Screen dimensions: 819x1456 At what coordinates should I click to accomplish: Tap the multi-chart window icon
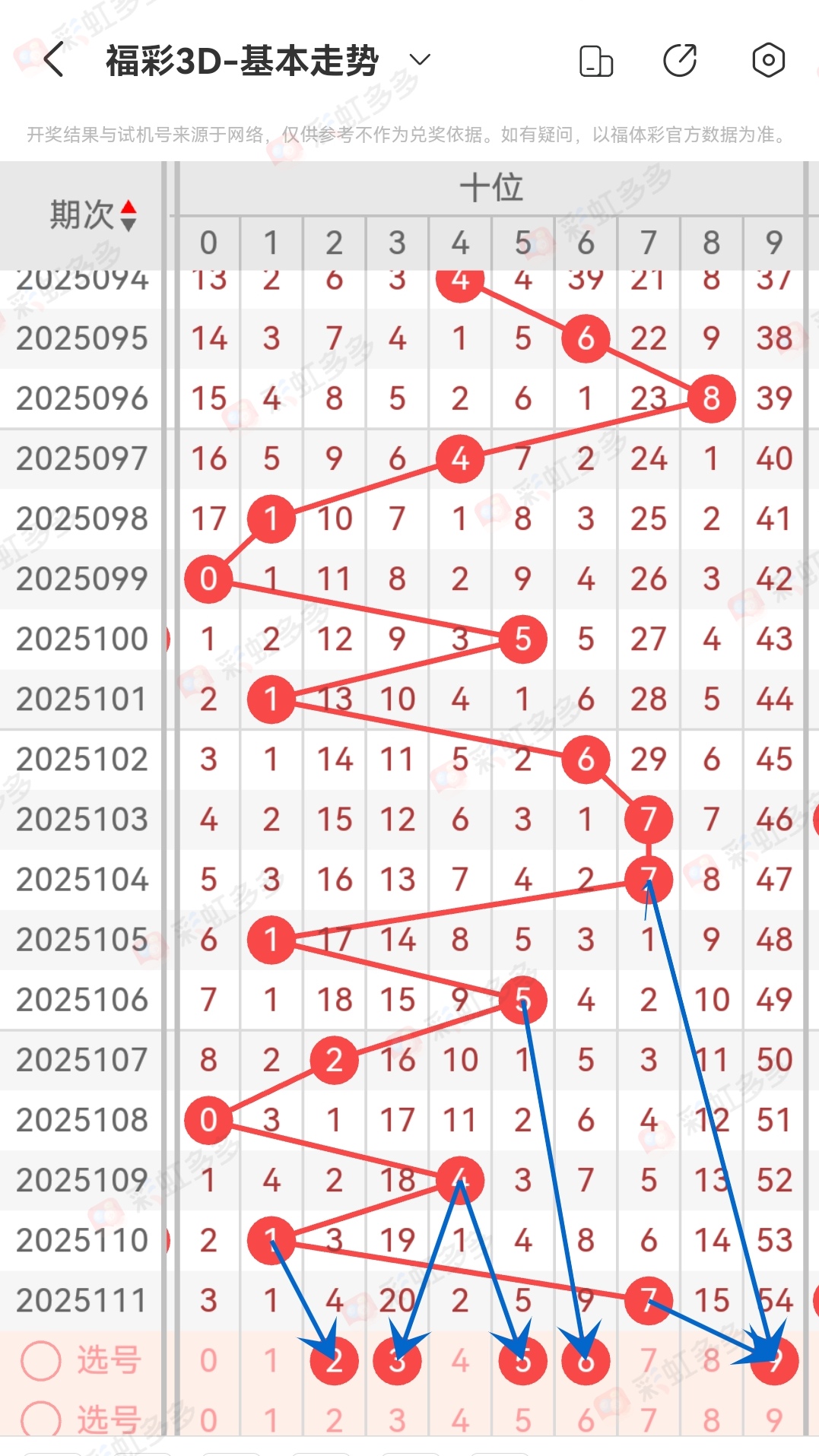pos(596,59)
